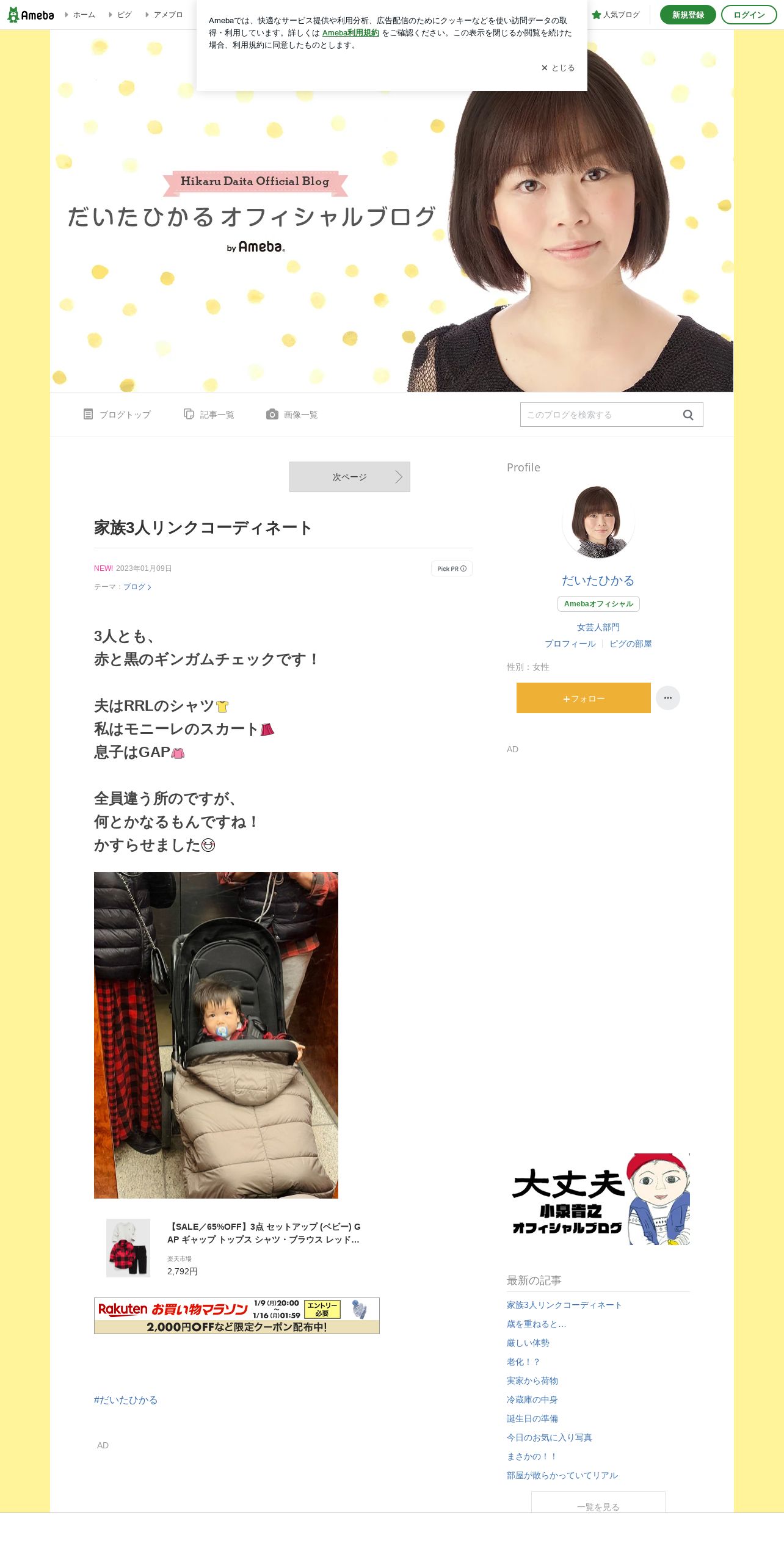Tap the 新規登録 button
Screen dimensions: 784x1568
click(688, 15)
